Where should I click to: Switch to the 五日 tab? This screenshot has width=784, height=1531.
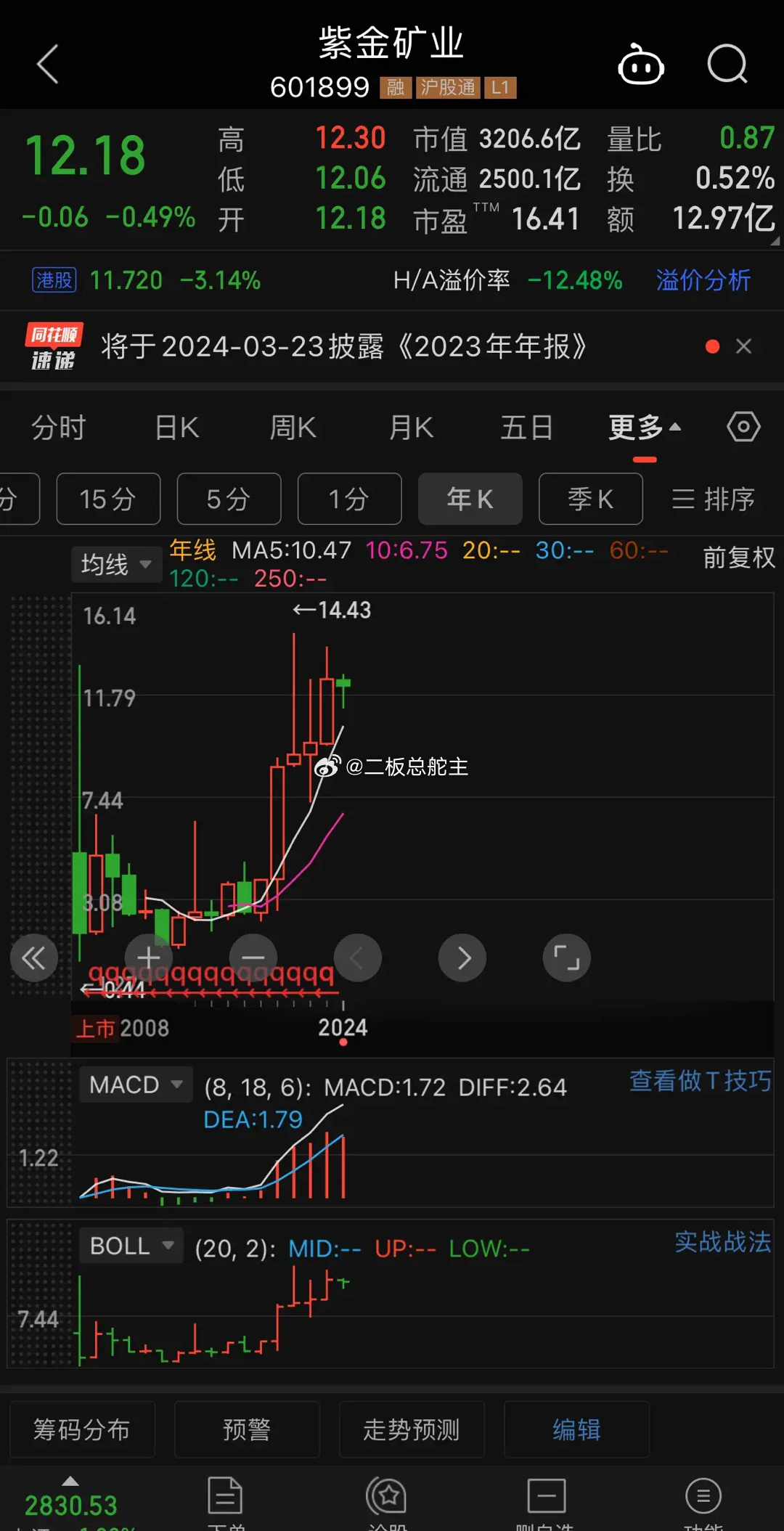(x=527, y=428)
